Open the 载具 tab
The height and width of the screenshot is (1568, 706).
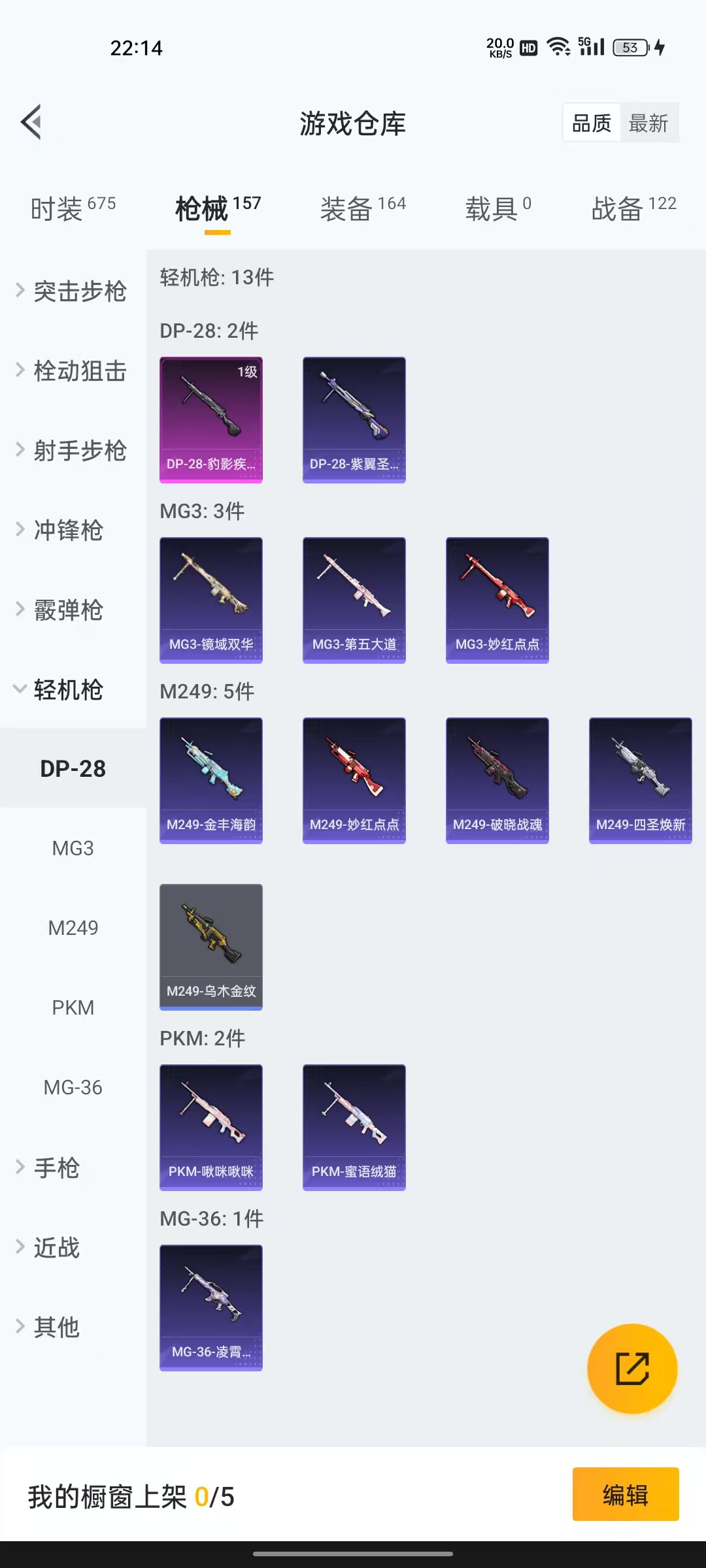pyautogui.click(x=497, y=209)
